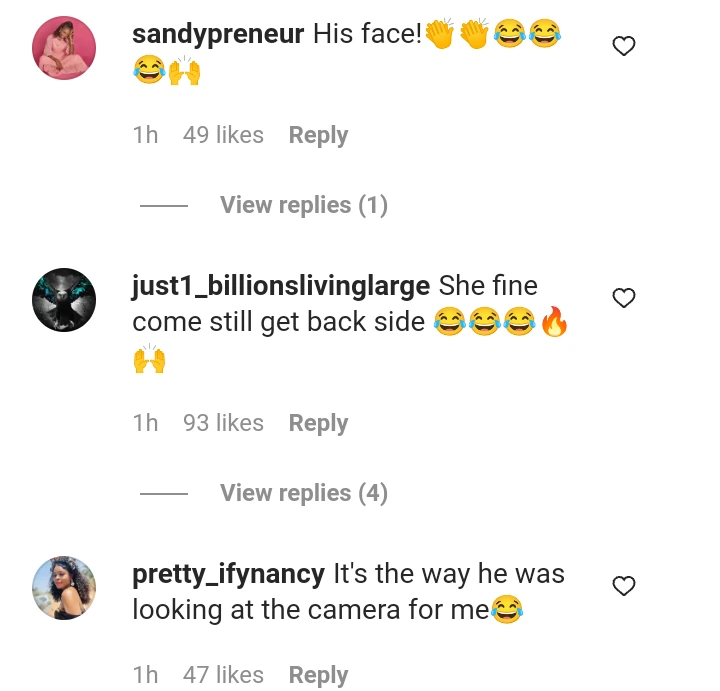Open pretty_ifynancy's profile picture
The image size is (720, 691).
pos(64,588)
